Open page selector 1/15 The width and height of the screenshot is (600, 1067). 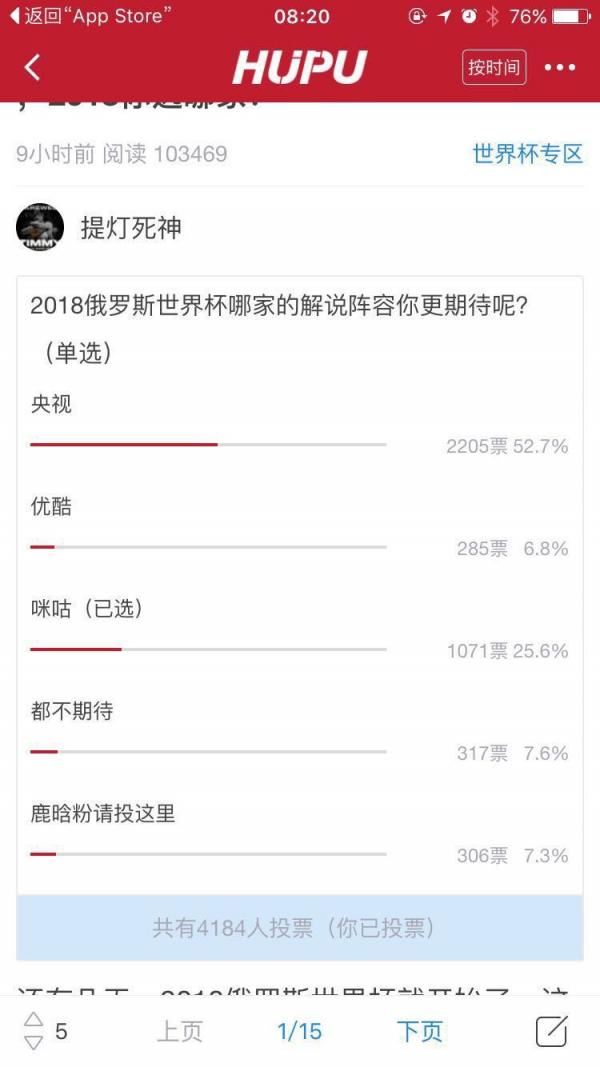(x=299, y=1032)
